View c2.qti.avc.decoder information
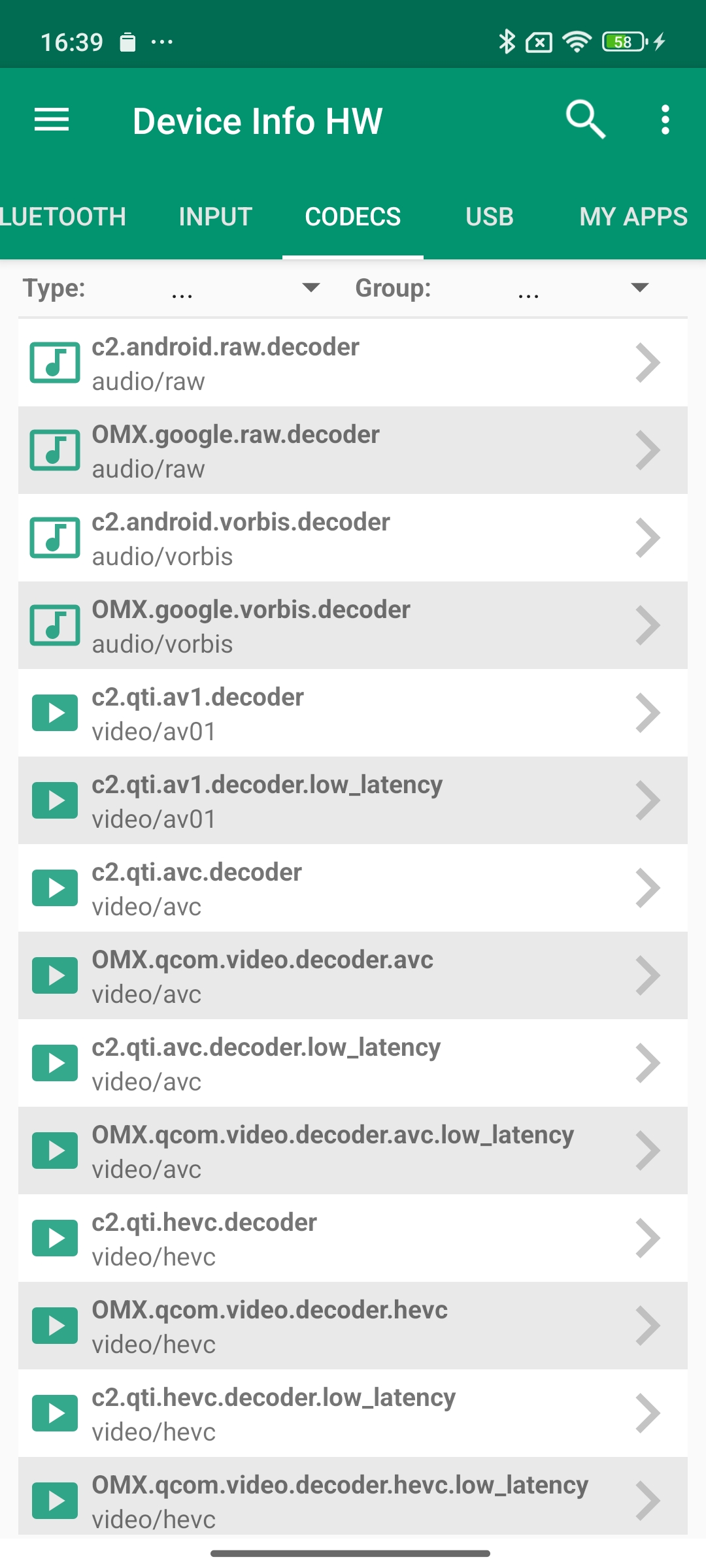This screenshot has height=1568, width=706. click(x=353, y=889)
